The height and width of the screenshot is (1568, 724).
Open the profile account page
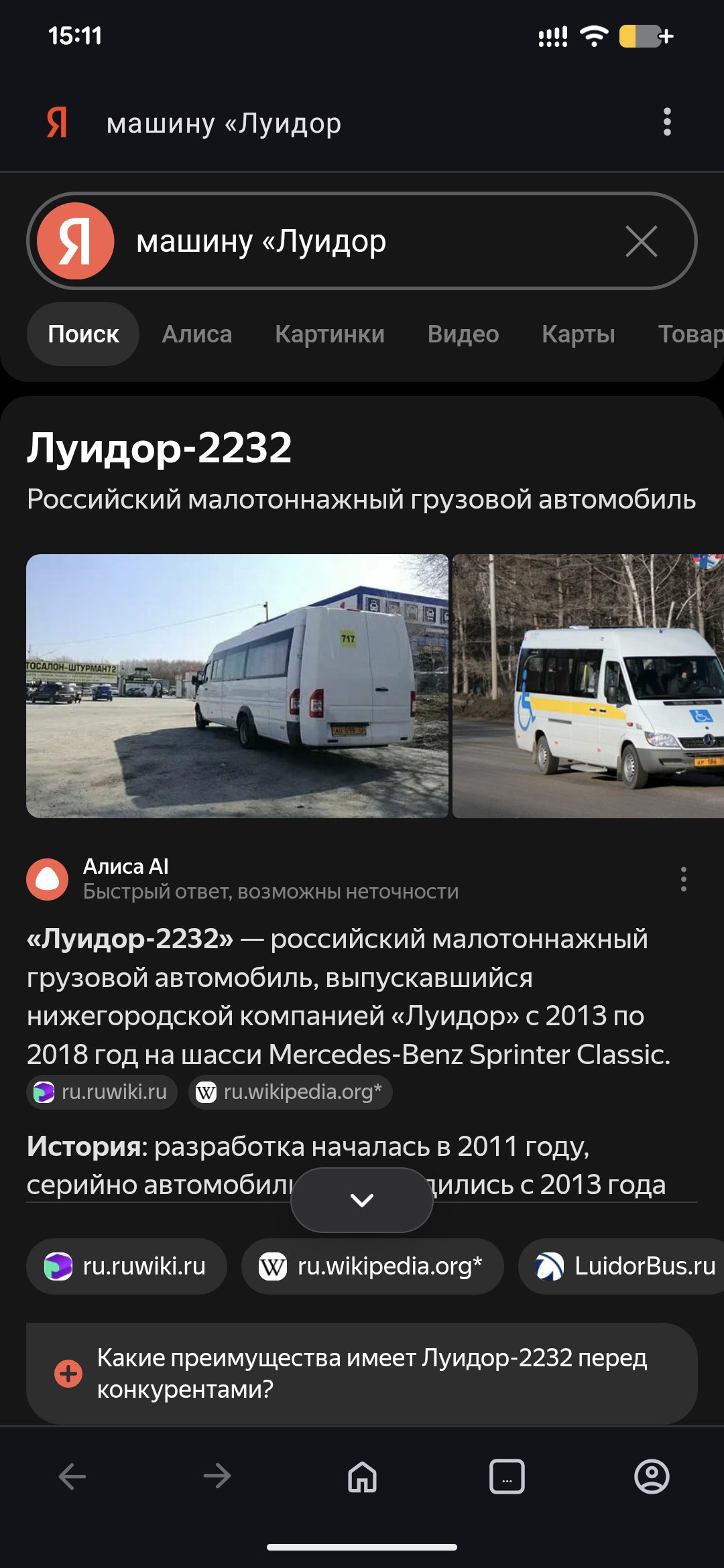tap(652, 1476)
